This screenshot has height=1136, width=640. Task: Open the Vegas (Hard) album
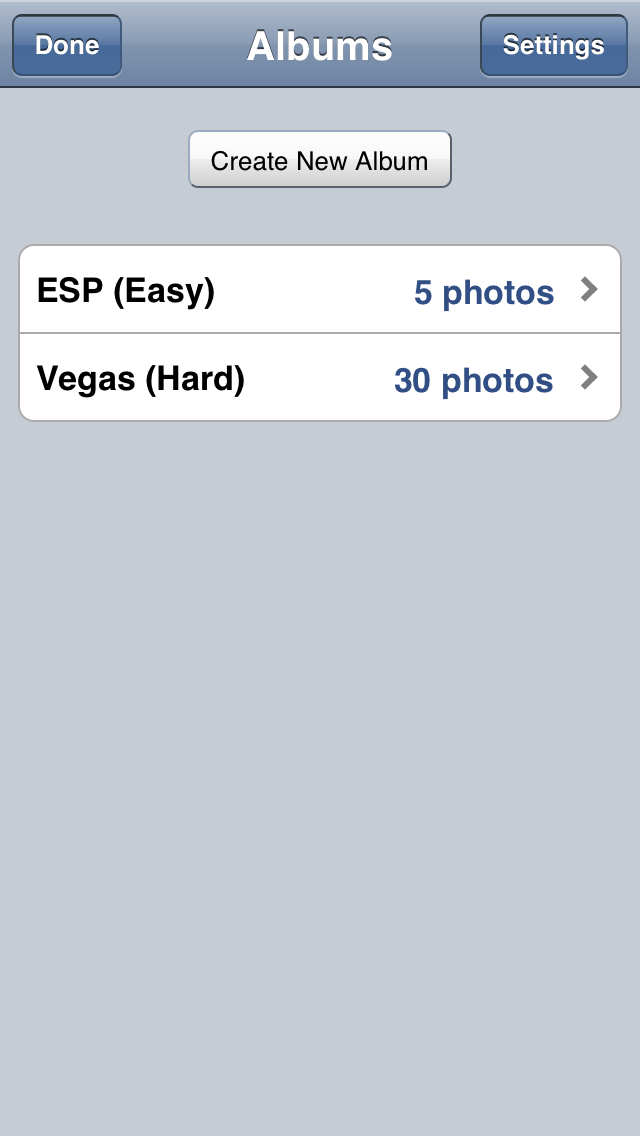[x=320, y=377]
